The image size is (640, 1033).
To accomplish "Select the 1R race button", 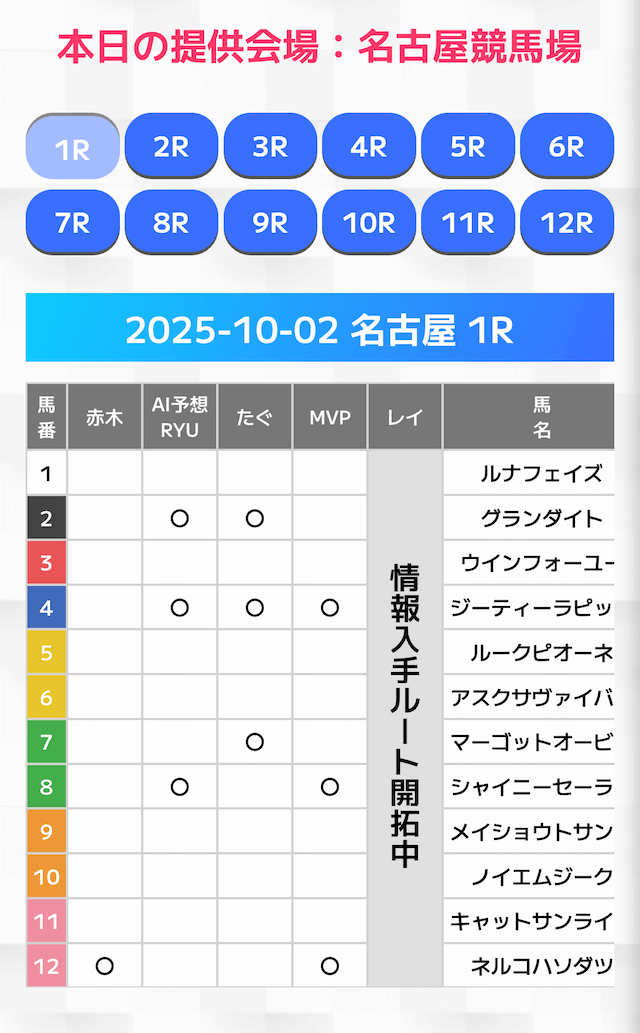I will coord(72,147).
